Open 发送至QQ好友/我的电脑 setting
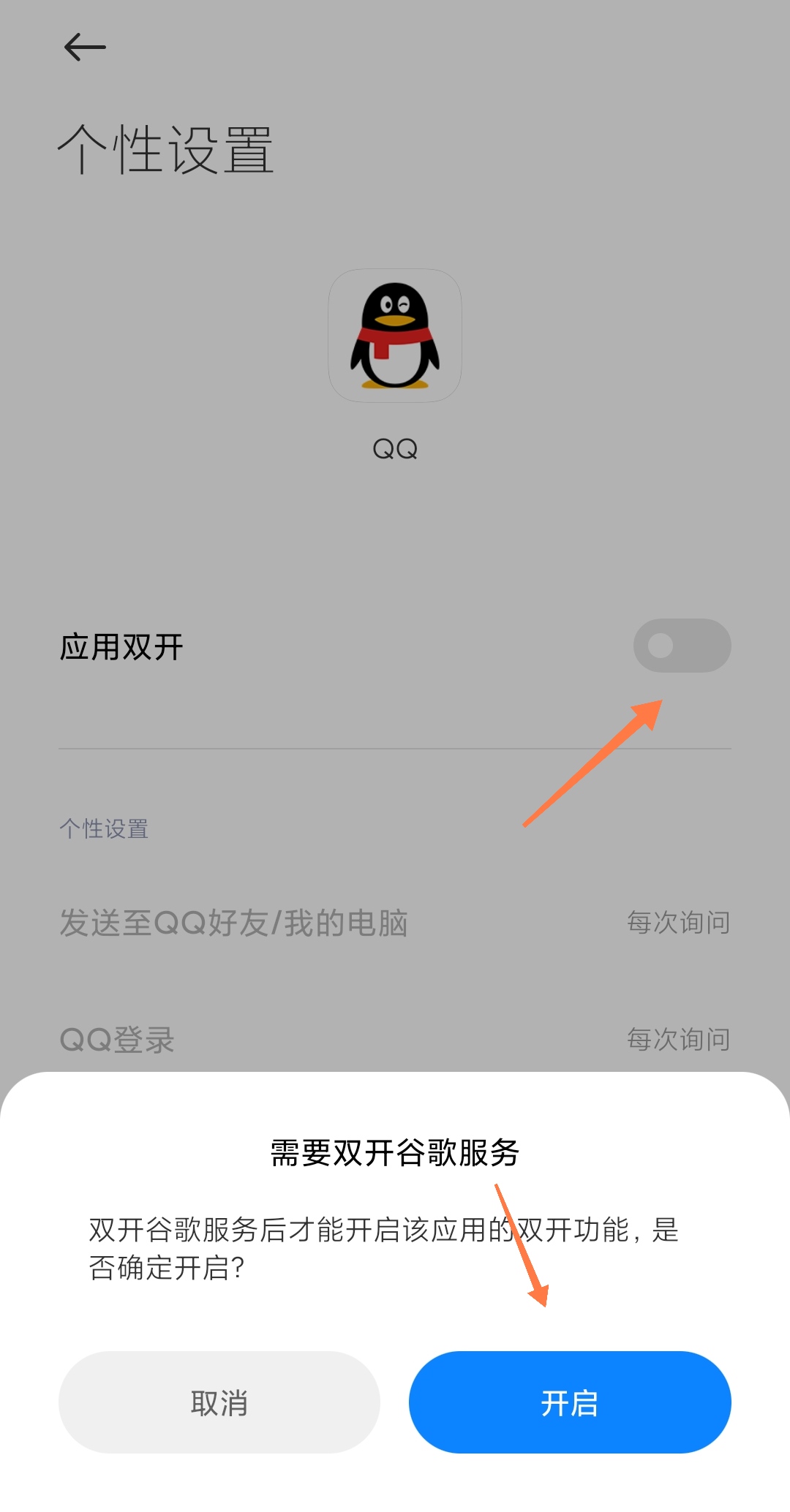Image resolution: width=790 pixels, height=1512 pixels. (395, 923)
